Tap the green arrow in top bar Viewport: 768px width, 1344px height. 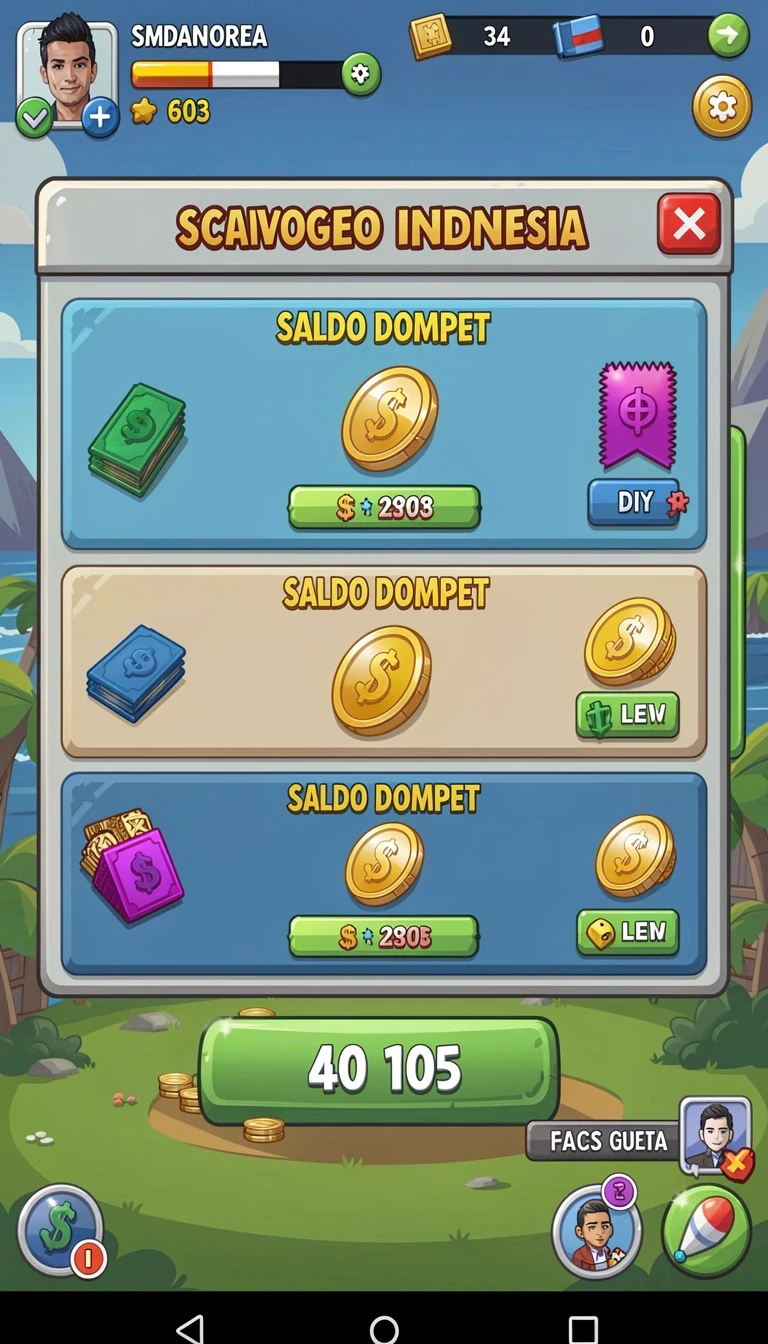(728, 37)
